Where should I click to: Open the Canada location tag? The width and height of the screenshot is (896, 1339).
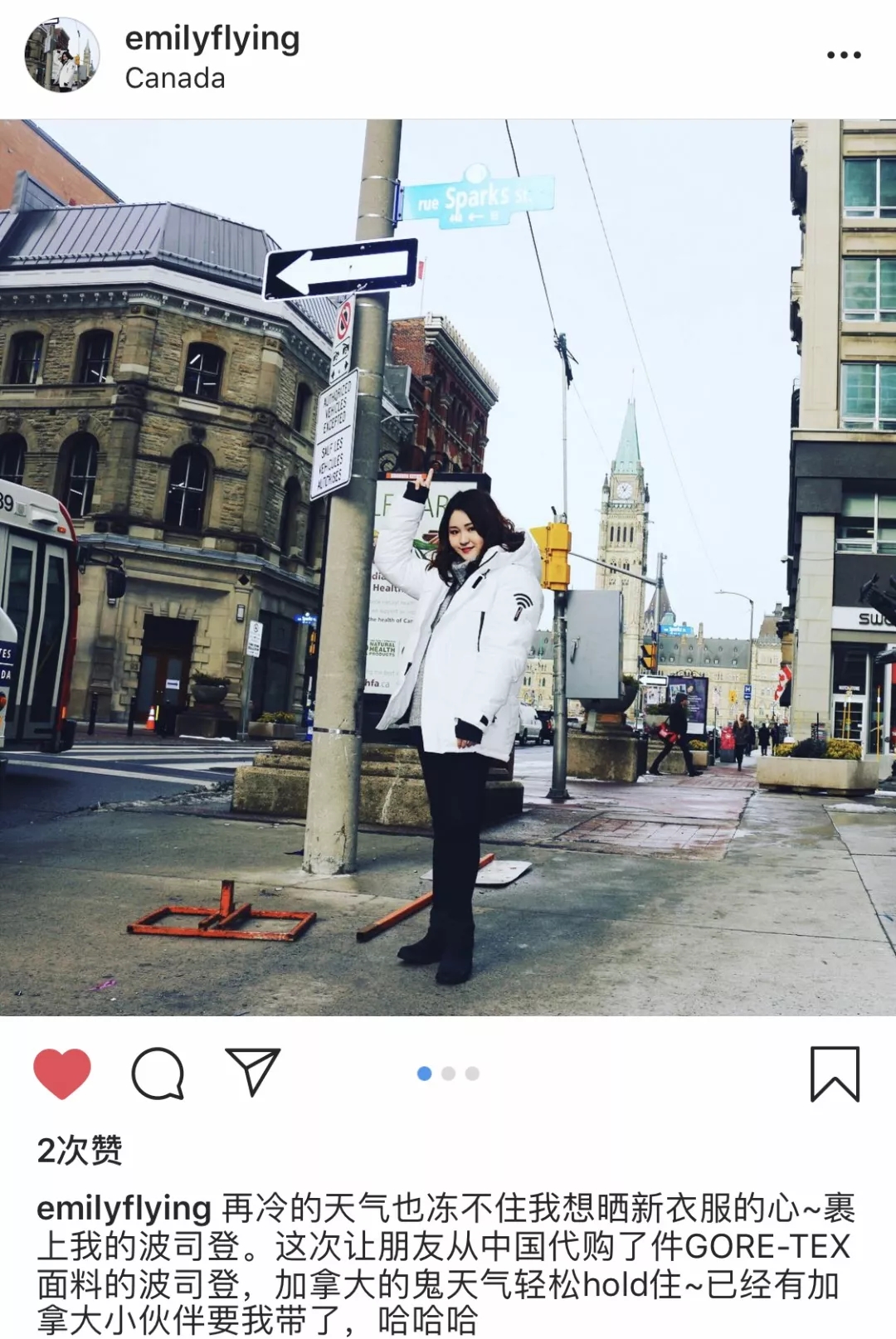tap(175, 79)
